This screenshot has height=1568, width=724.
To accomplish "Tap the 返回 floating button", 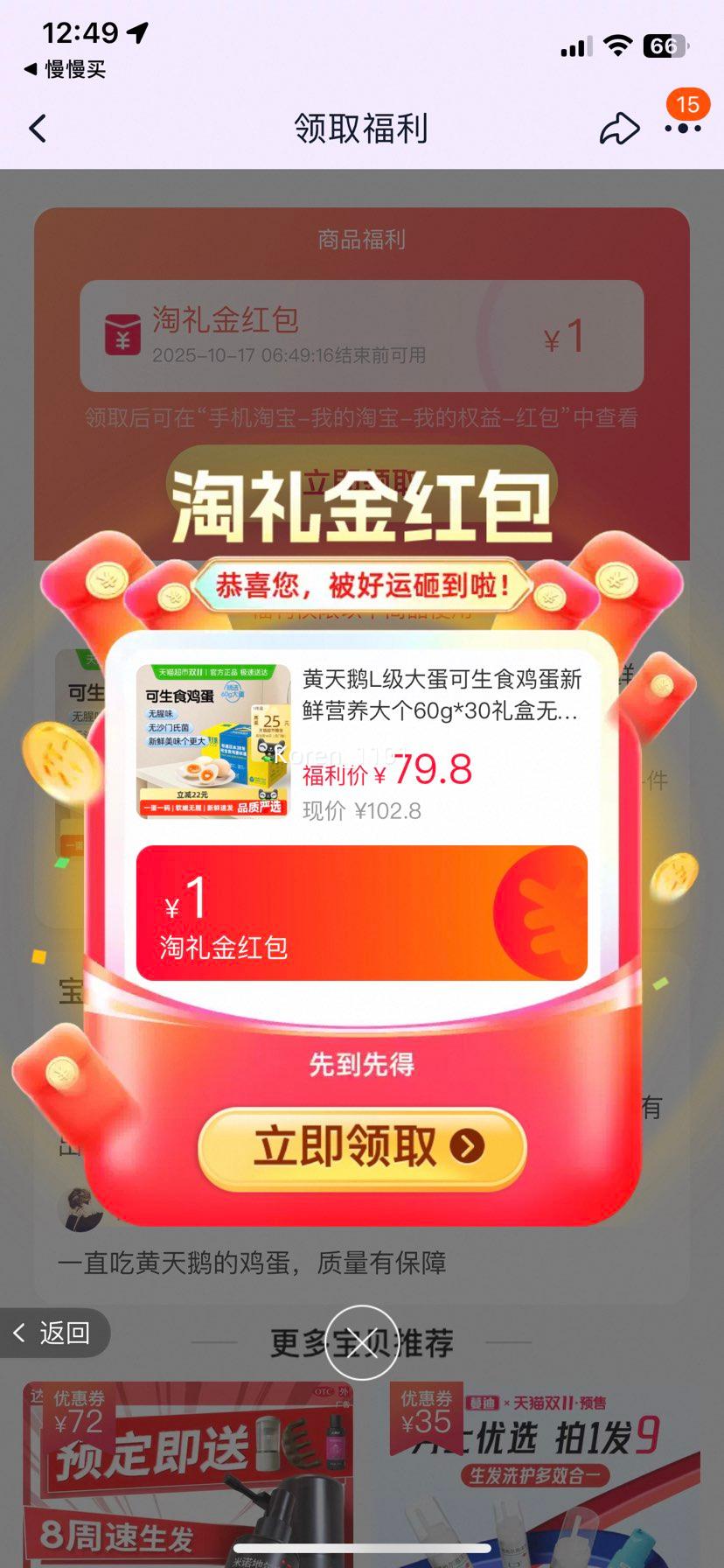I will pyautogui.click(x=54, y=1333).
